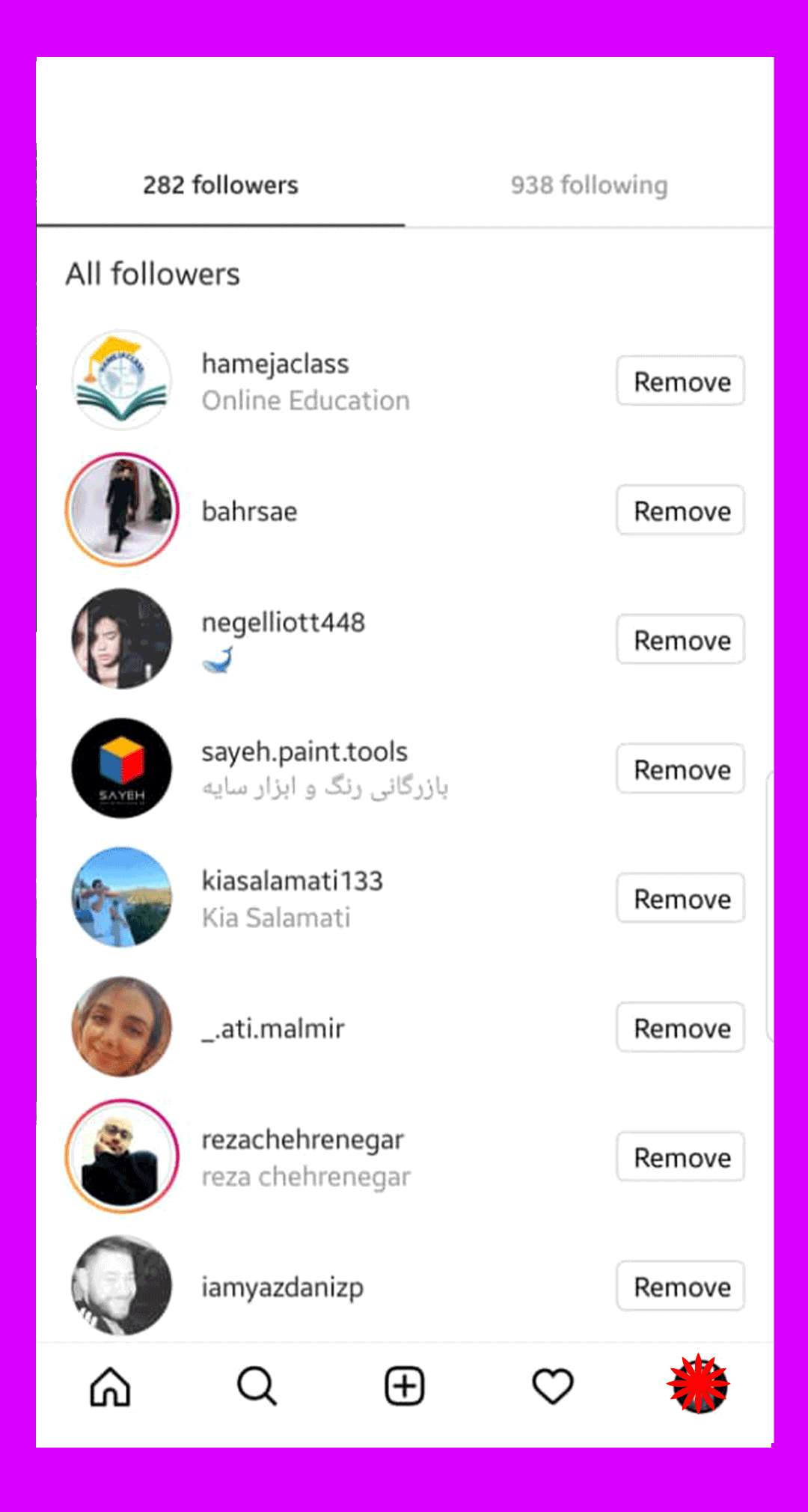Open sayeh.paint.tools profile
The height and width of the screenshot is (1512, 808).
click(304, 752)
